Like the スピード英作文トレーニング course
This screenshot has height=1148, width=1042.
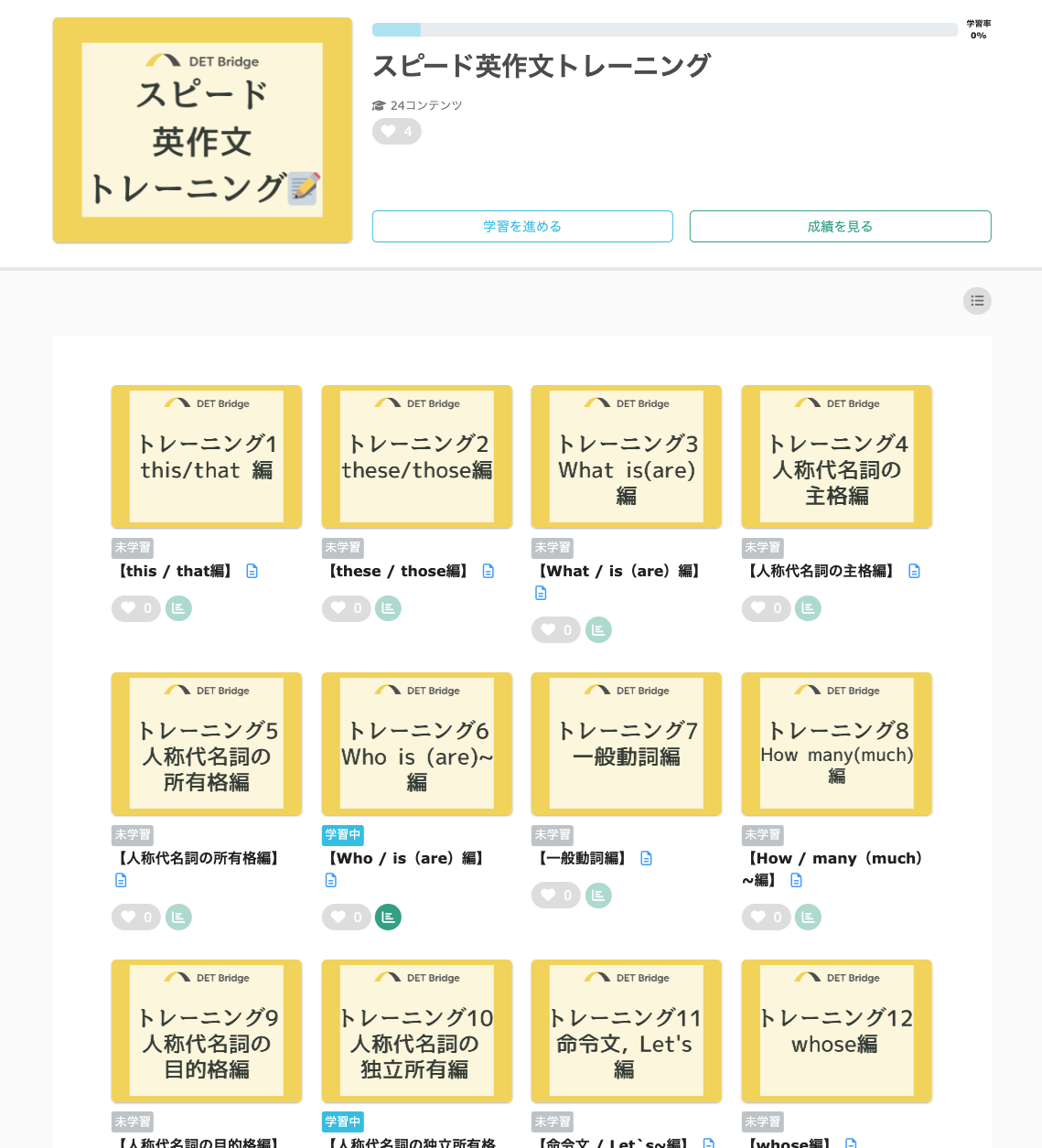pos(396,132)
